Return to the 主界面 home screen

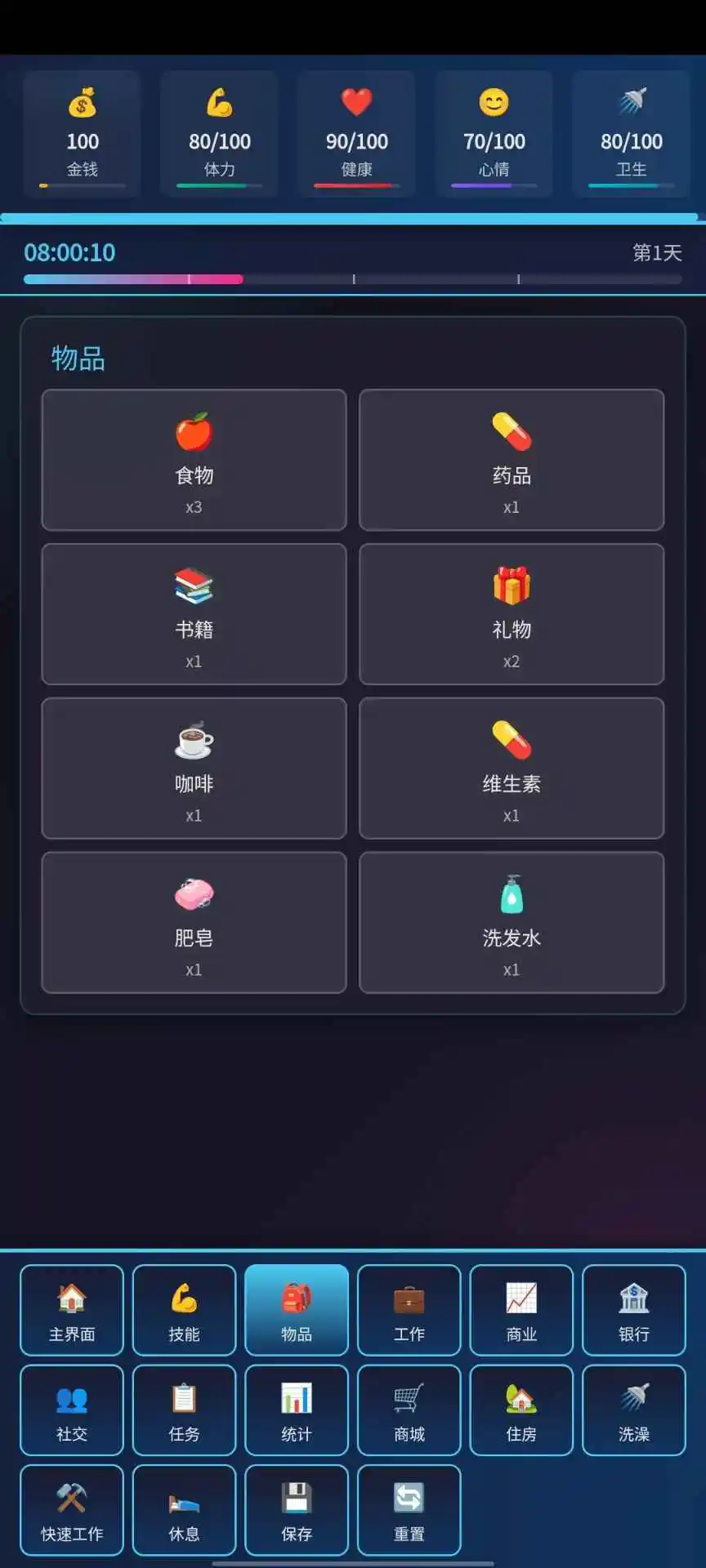71,1310
